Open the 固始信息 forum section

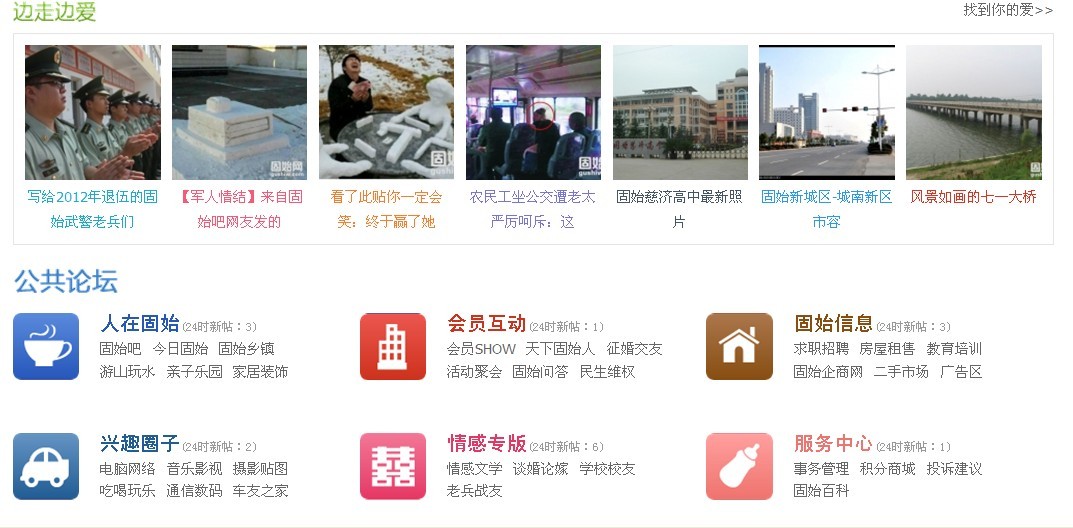pyautogui.click(x=833, y=324)
